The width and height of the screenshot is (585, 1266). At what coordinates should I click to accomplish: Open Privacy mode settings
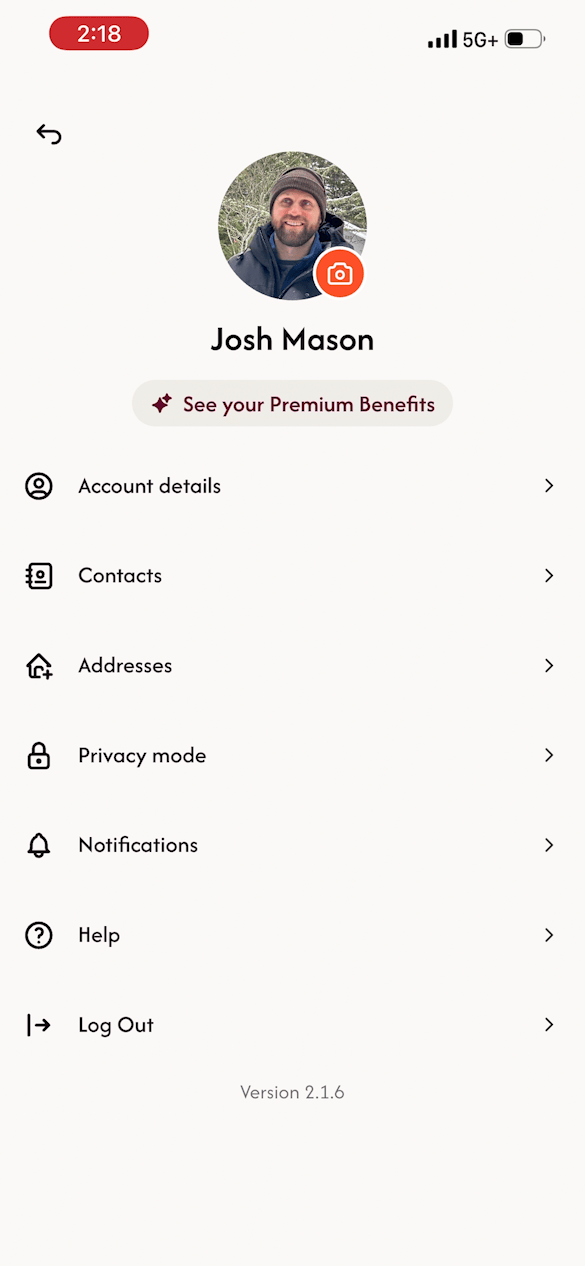tap(292, 756)
